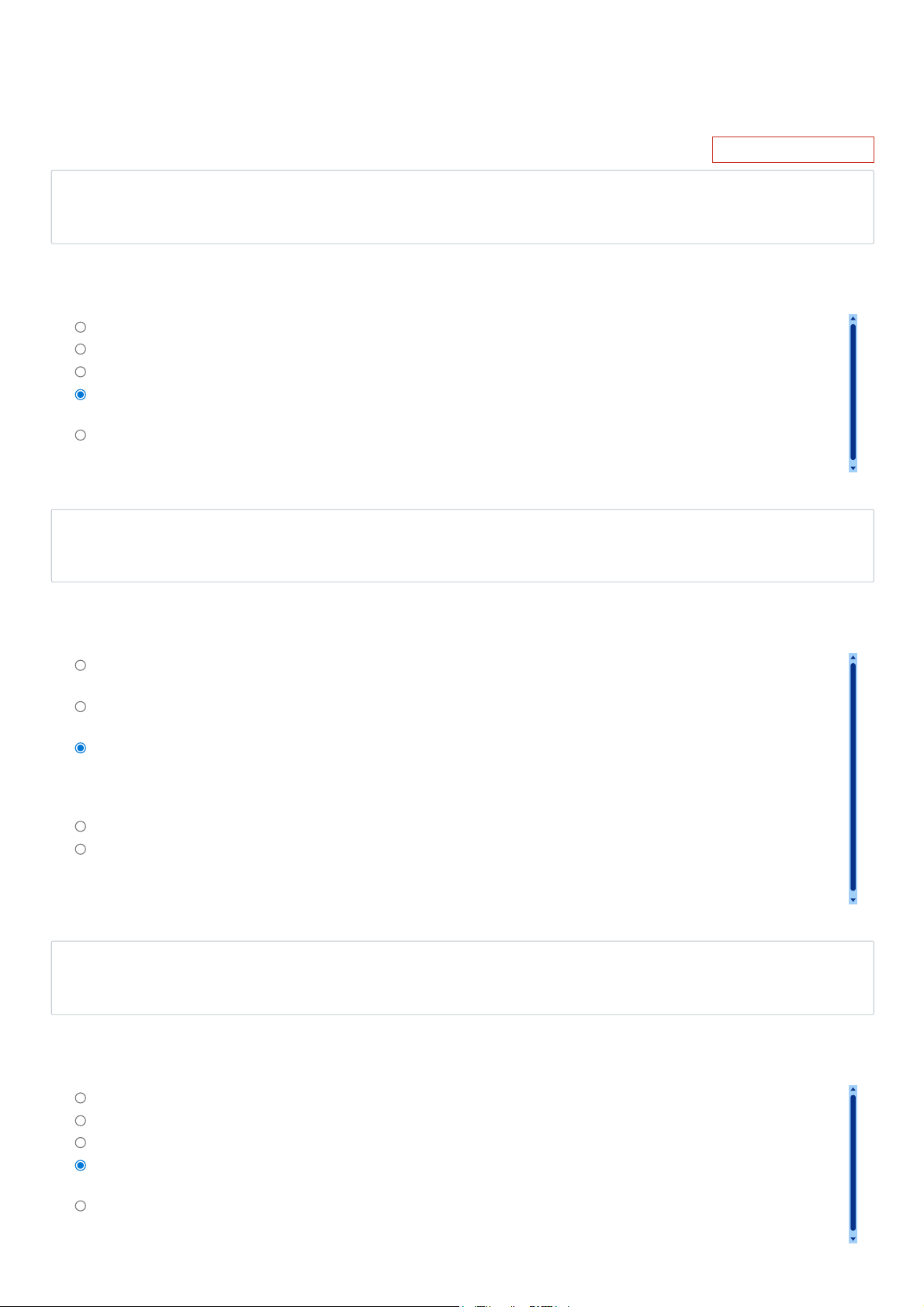Viewport: 924px width, 1307px height.
Task: Select last radio option in the second question
Action: point(80,849)
